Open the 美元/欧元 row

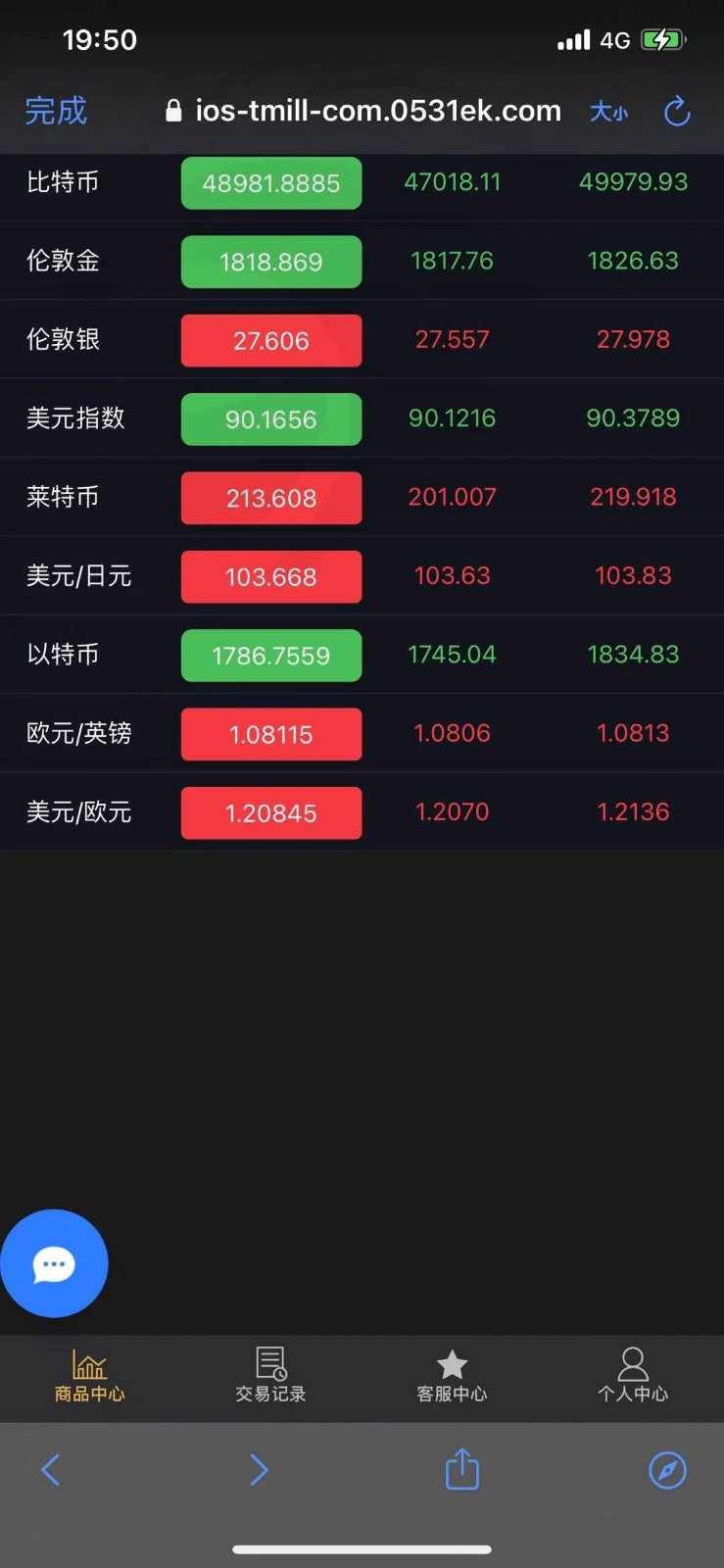(362, 812)
